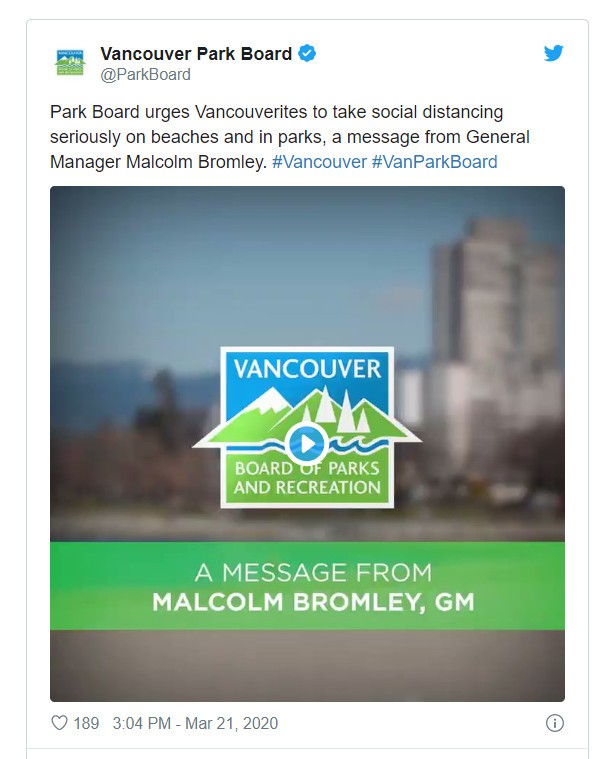Open the Twitter bird icon

click(x=553, y=53)
